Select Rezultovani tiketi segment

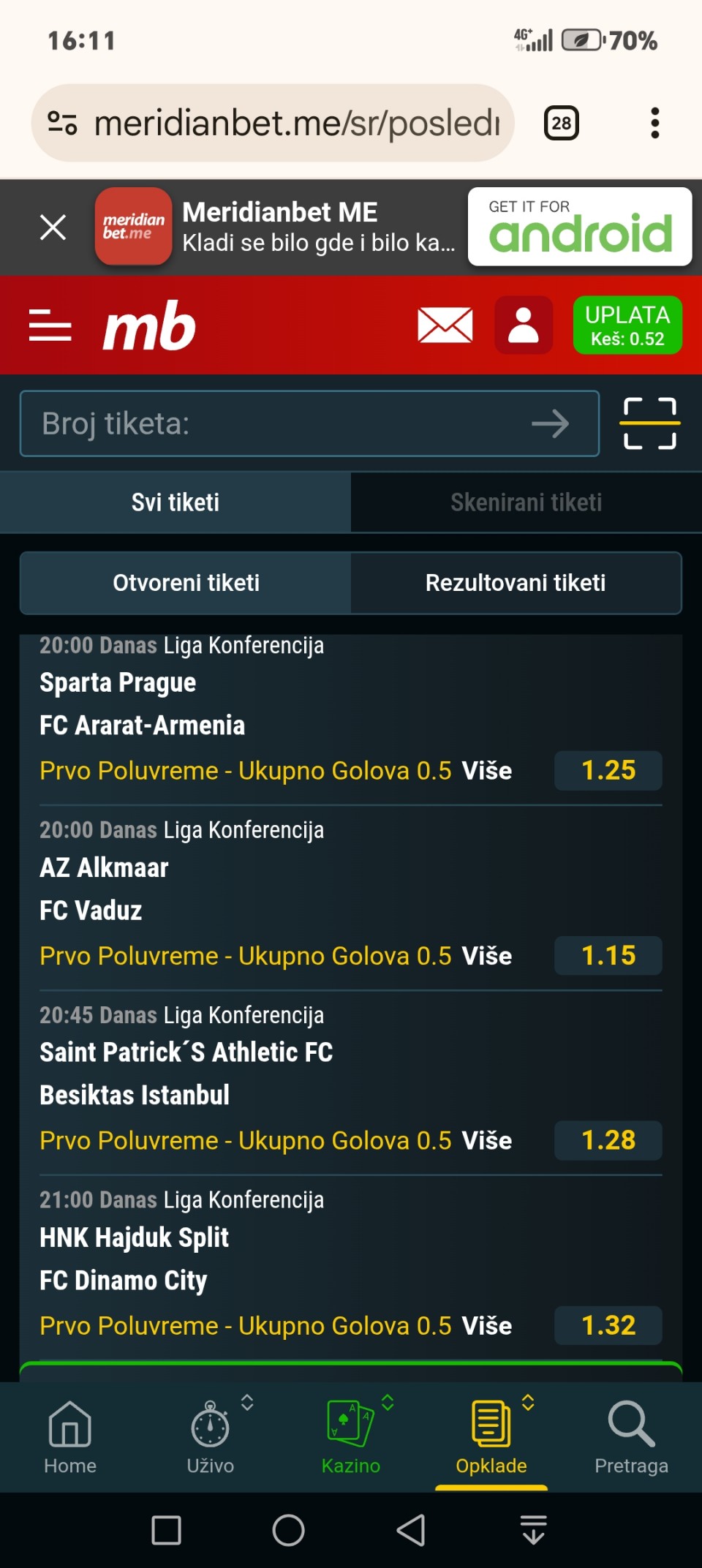pyautogui.click(x=516, y=583)
